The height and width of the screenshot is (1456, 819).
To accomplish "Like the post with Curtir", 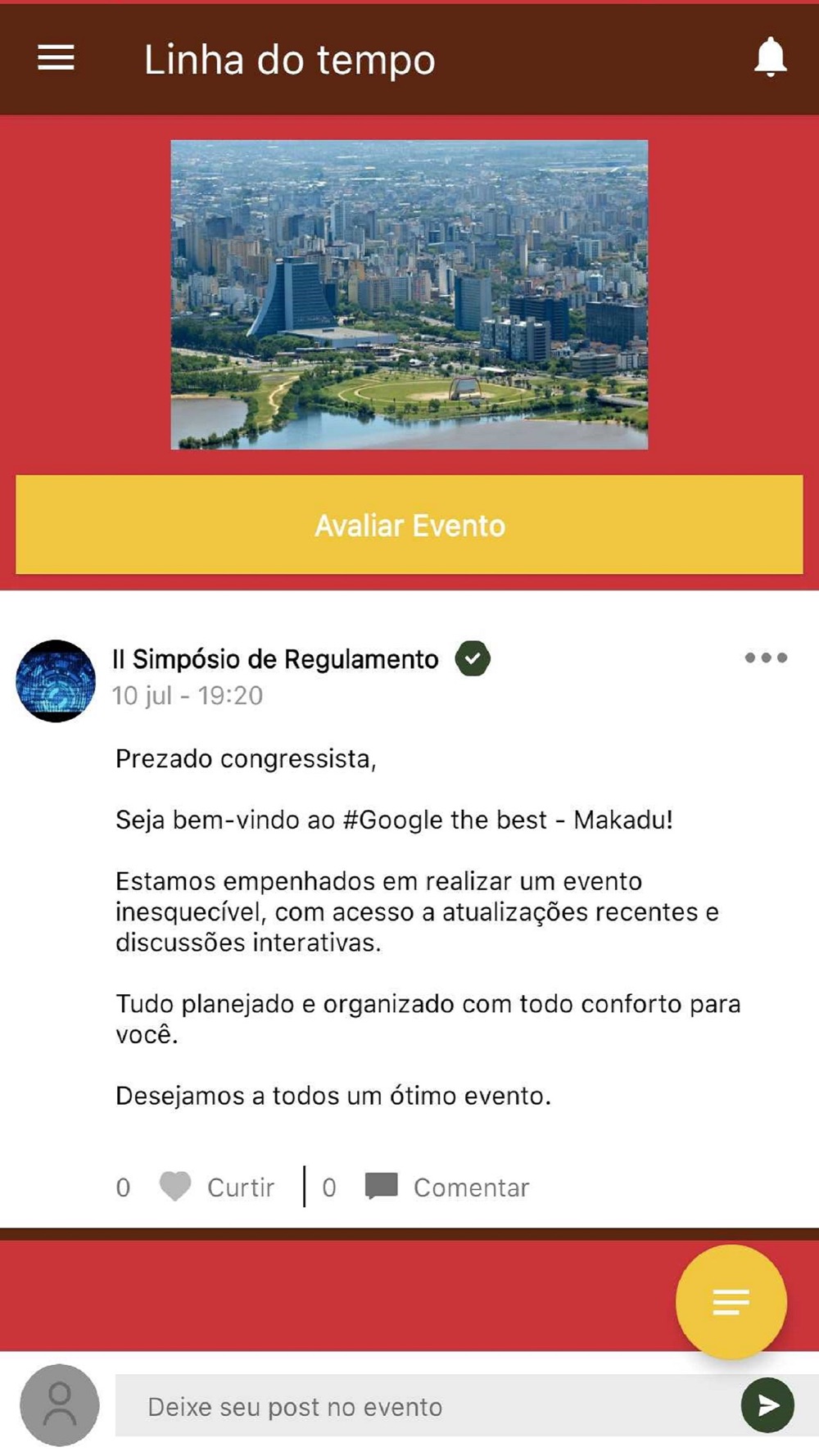I will point(216,1187).
